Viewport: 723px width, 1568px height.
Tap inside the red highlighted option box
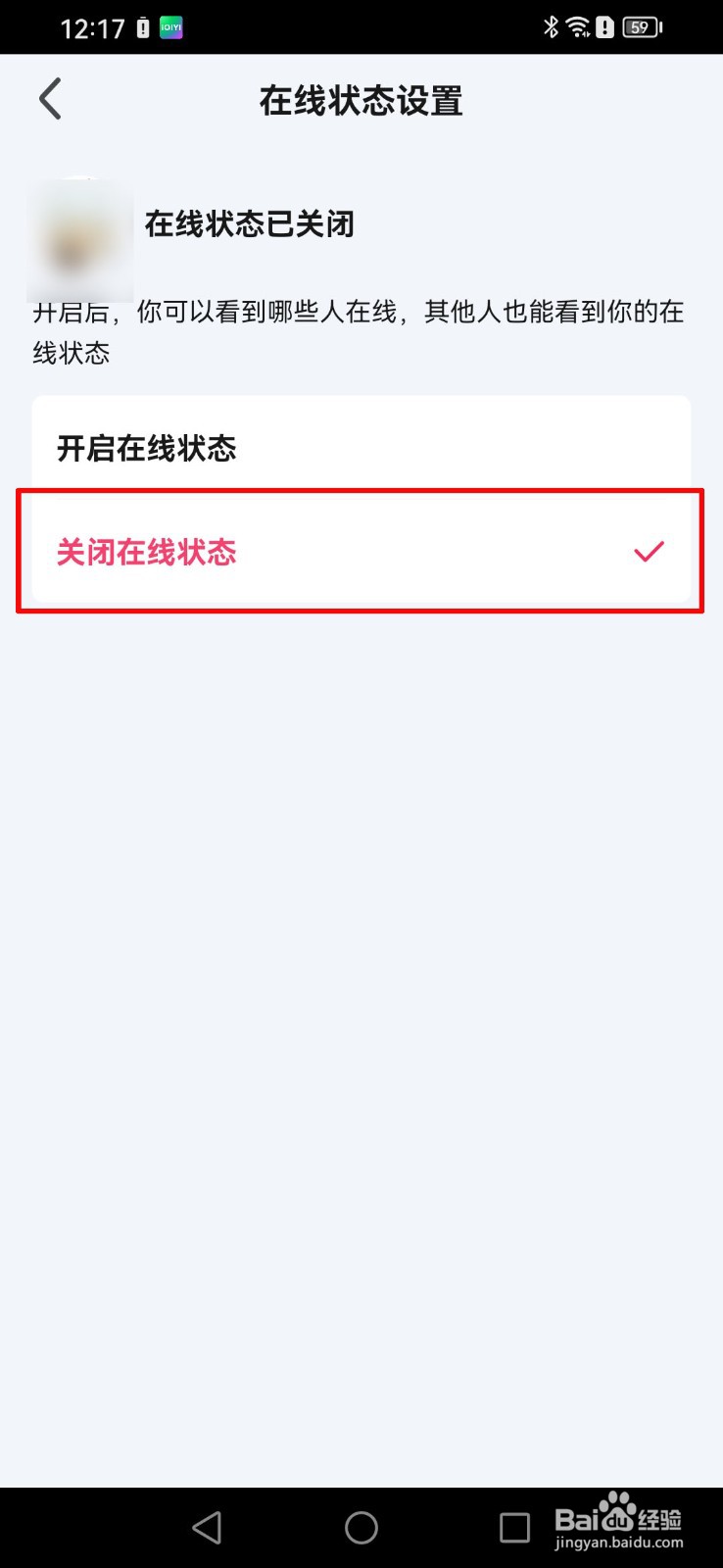click(x=361, y=551)
